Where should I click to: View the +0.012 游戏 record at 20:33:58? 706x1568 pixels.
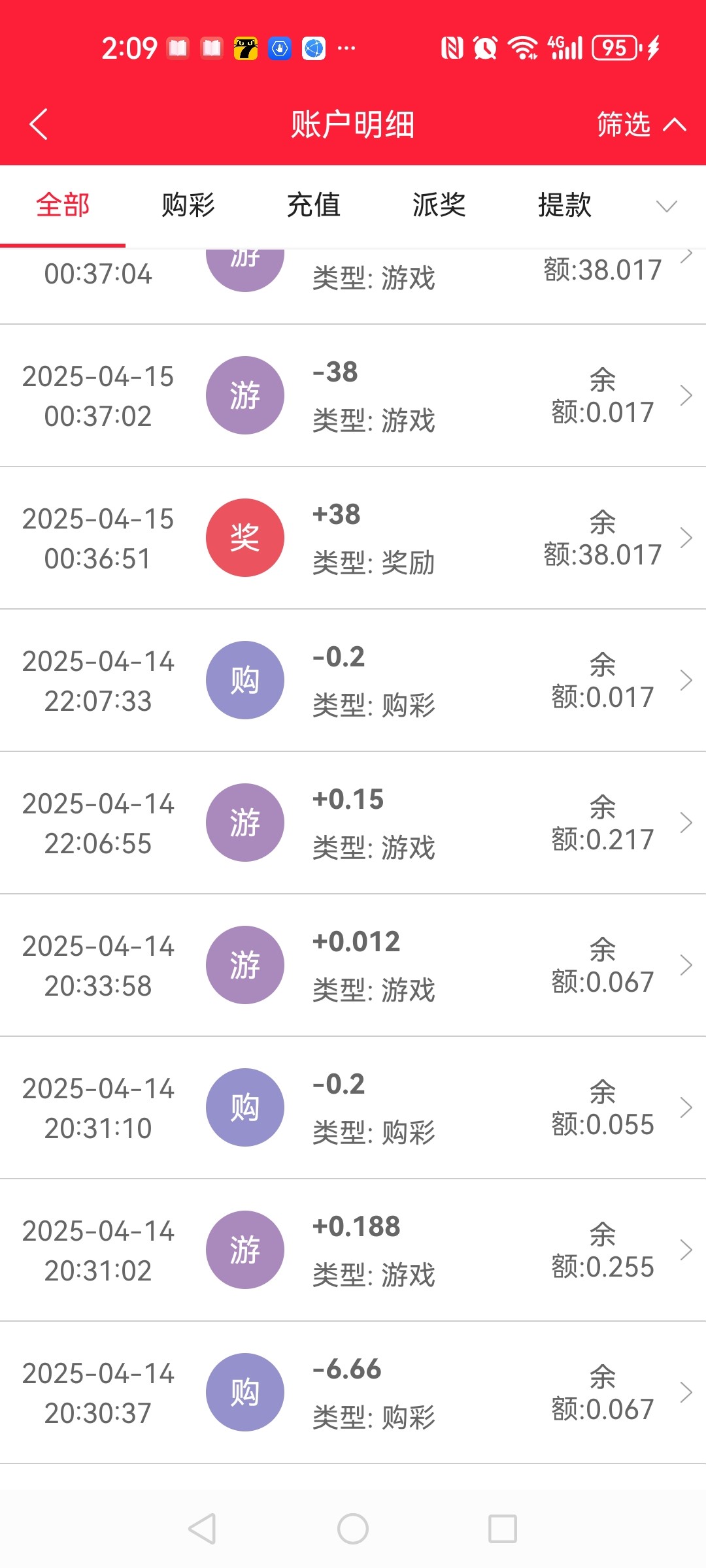[353, 966]
